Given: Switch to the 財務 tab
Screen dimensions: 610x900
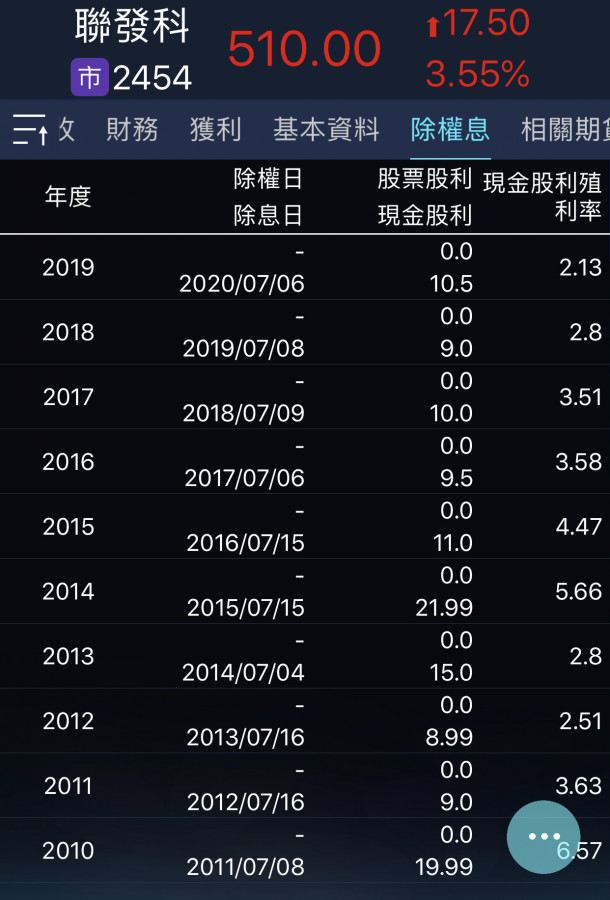Looking at the screenshot, I should point(131,129).
